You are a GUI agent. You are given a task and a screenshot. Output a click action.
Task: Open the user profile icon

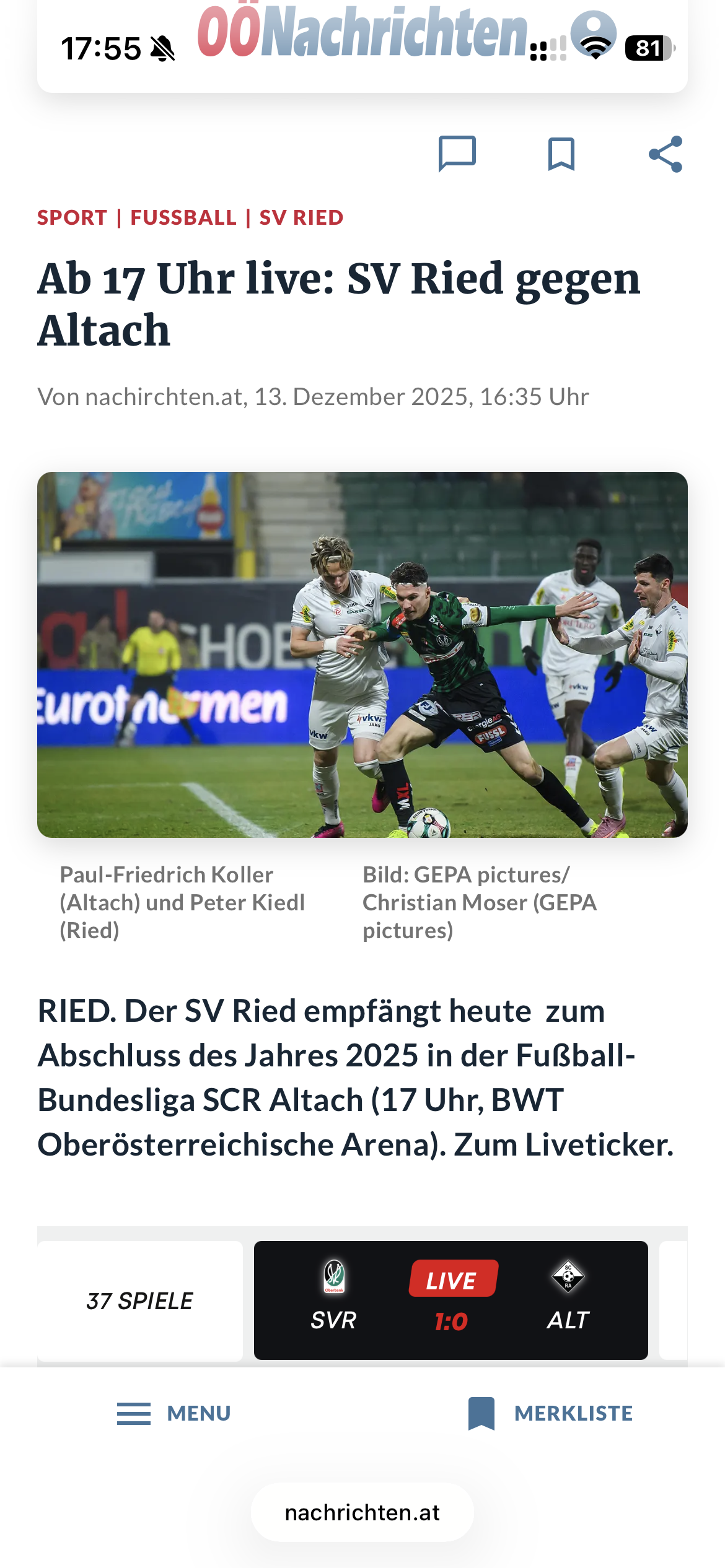tap(593, 33)
